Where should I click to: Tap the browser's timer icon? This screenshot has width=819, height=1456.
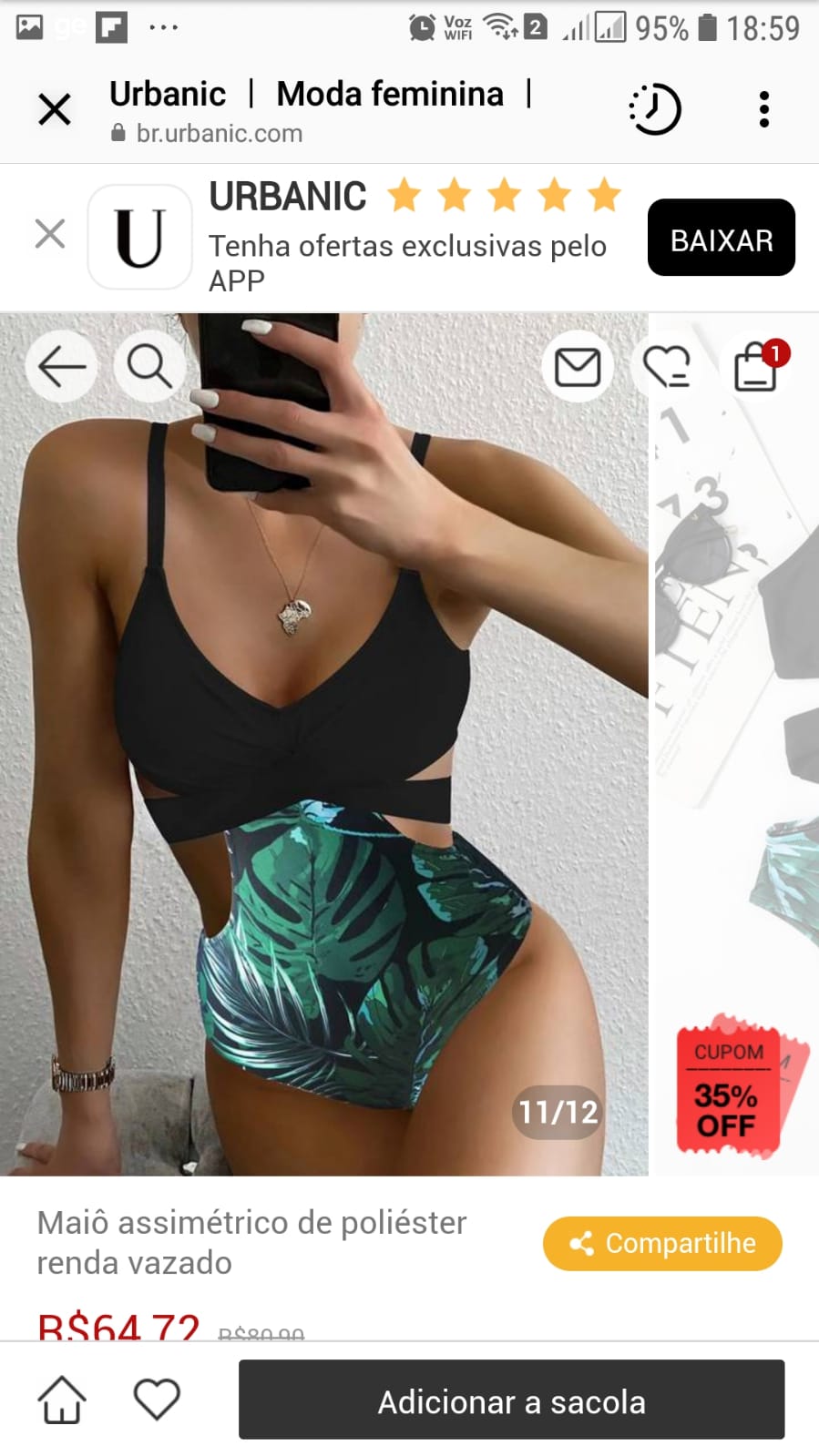655,110
